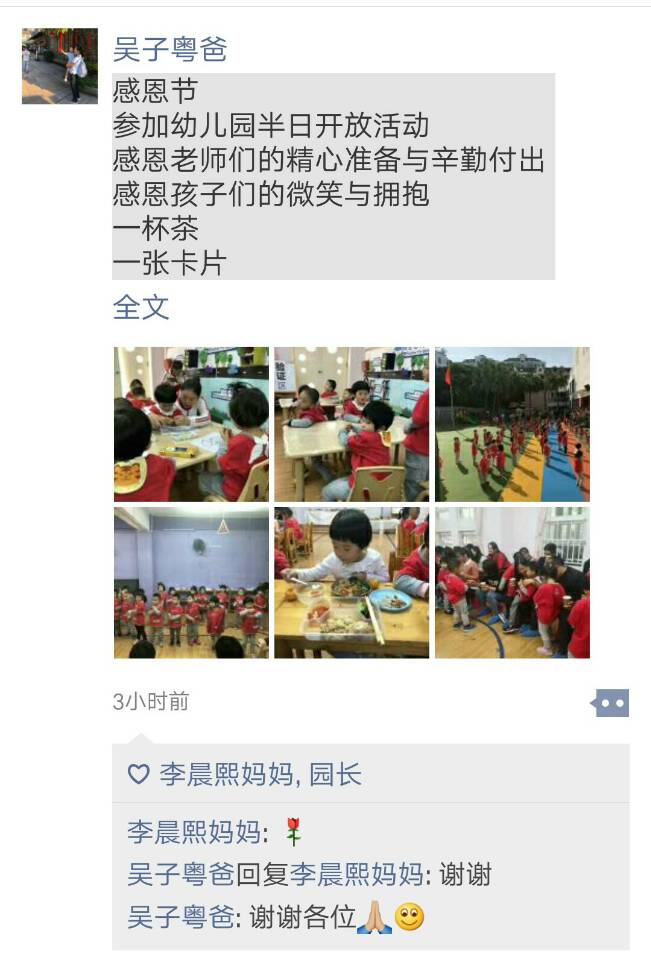Open the like and comment menu button
Screen dimensions: 651x960
[x=609, y=703]
